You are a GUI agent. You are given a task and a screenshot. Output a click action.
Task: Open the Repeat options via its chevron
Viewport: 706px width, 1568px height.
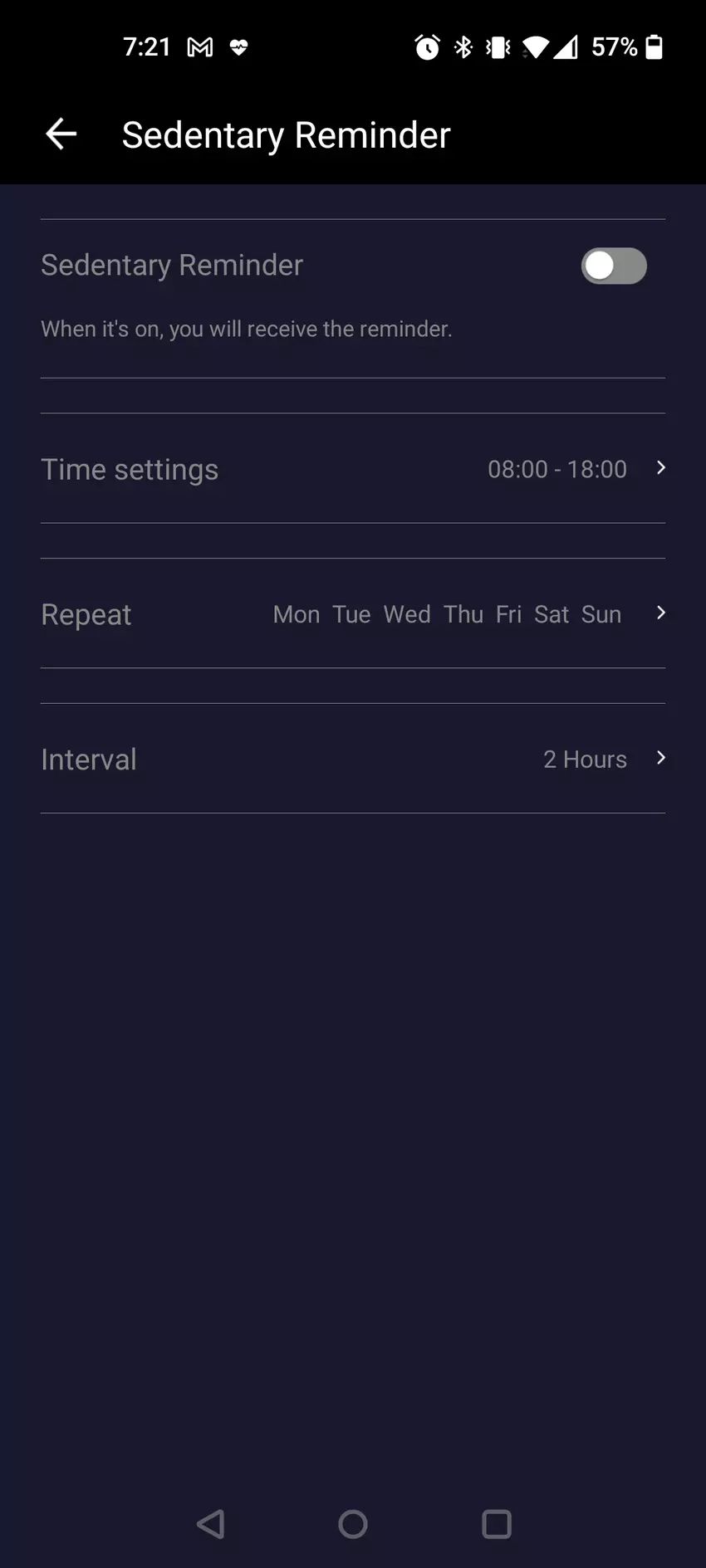click(660, 613)
